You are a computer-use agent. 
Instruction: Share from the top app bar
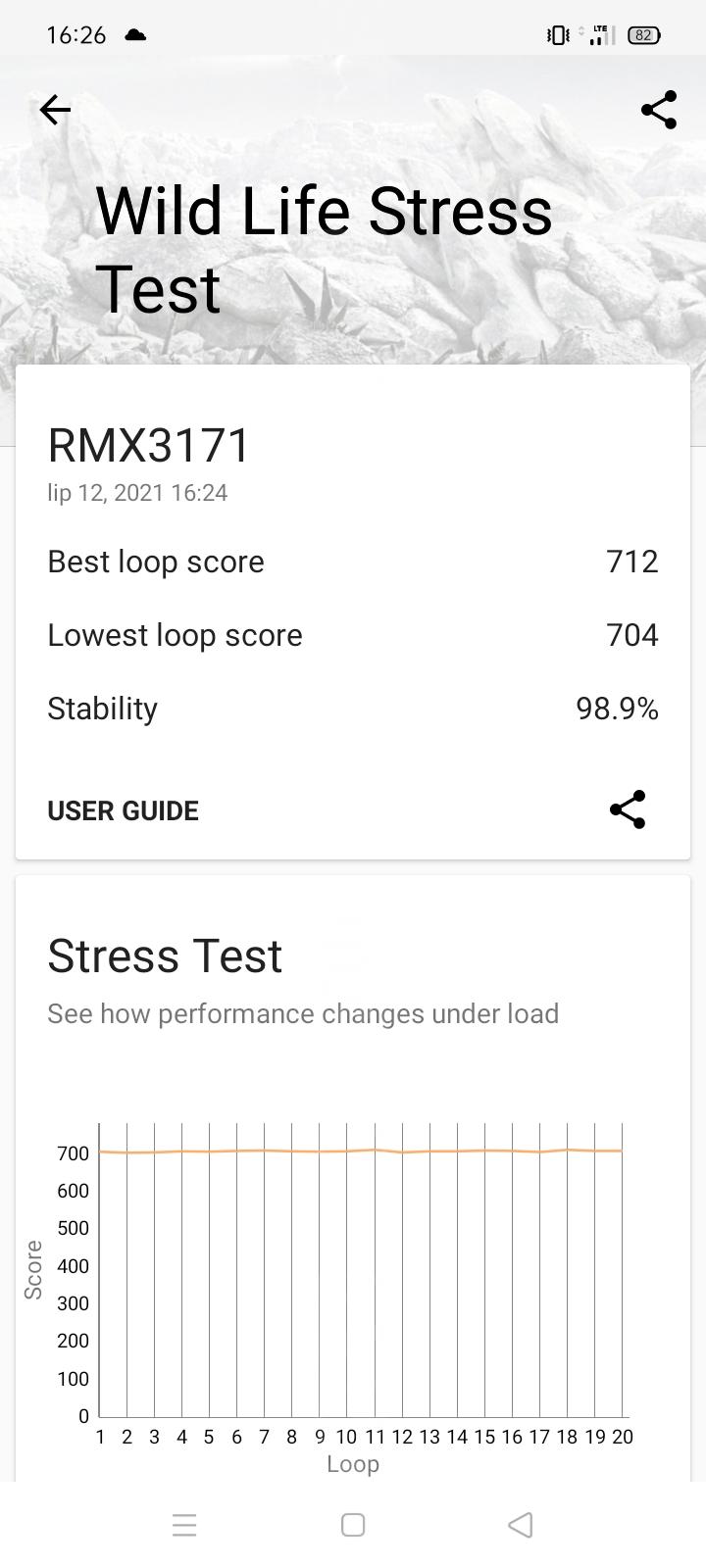tap(659, 110)
